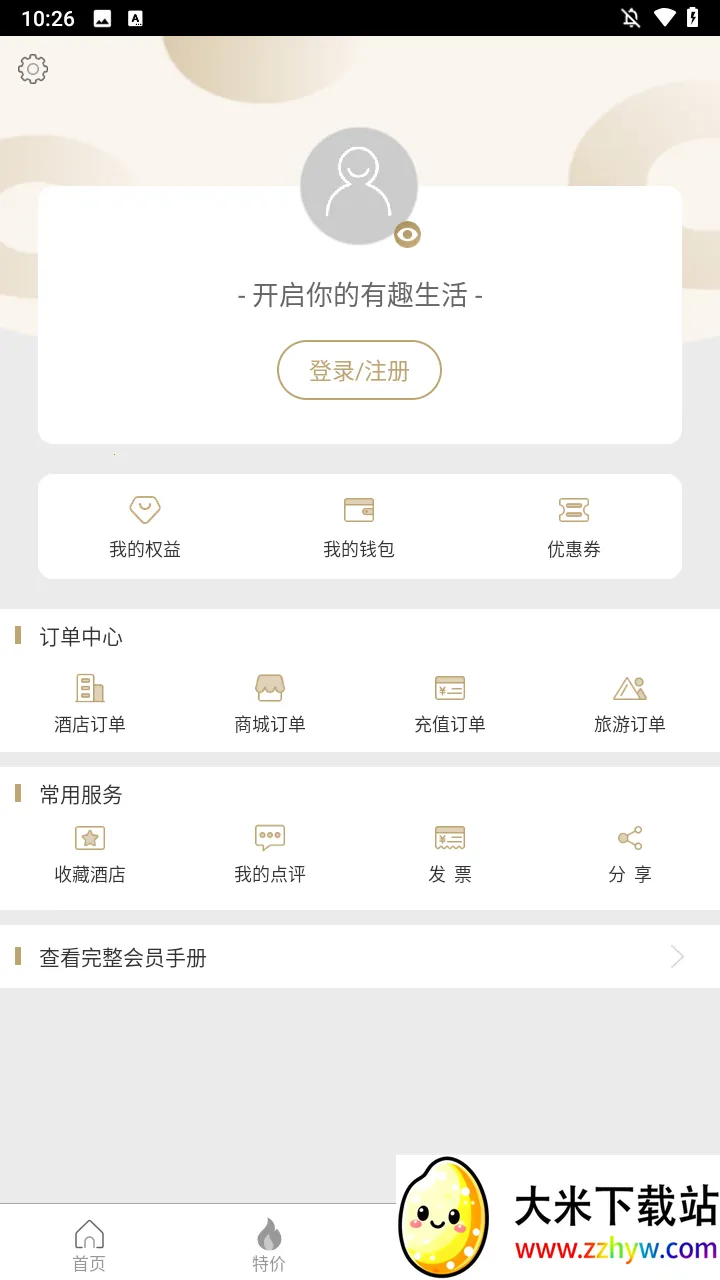Open 发票 invoices
Image resolution: width=720 pixels, height=1280 pixels.
click(x=450, y=854)
